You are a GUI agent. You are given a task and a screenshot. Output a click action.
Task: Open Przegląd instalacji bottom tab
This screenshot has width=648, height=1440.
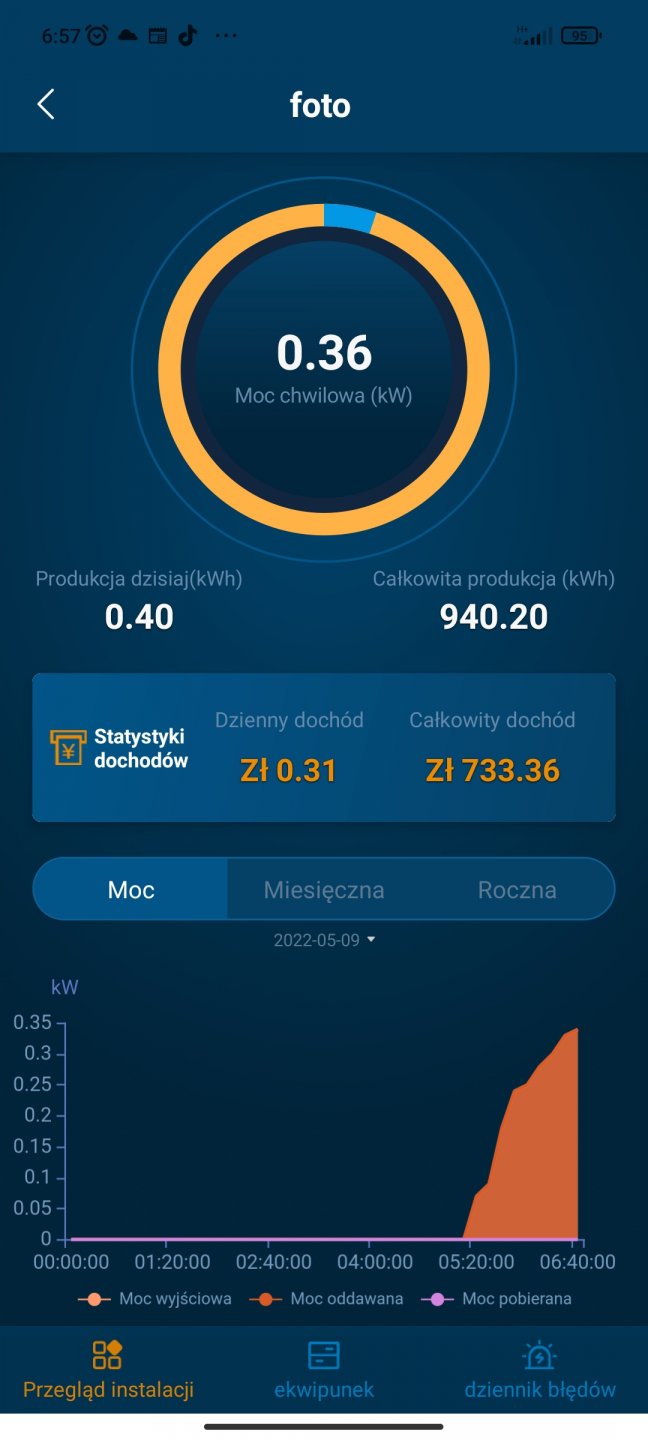108,1371
